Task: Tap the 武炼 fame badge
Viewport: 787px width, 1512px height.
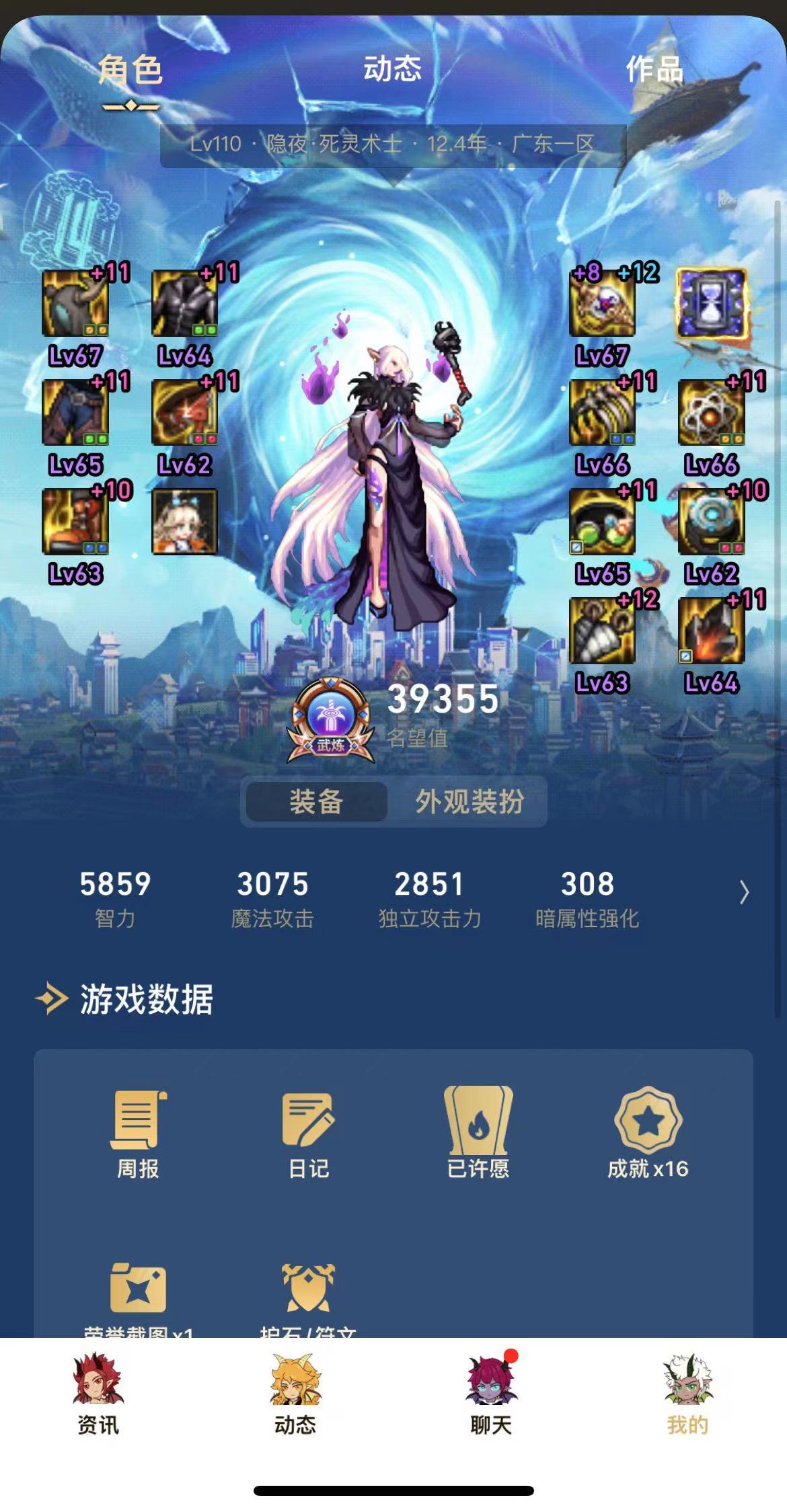Action: (x=330, y=721)
